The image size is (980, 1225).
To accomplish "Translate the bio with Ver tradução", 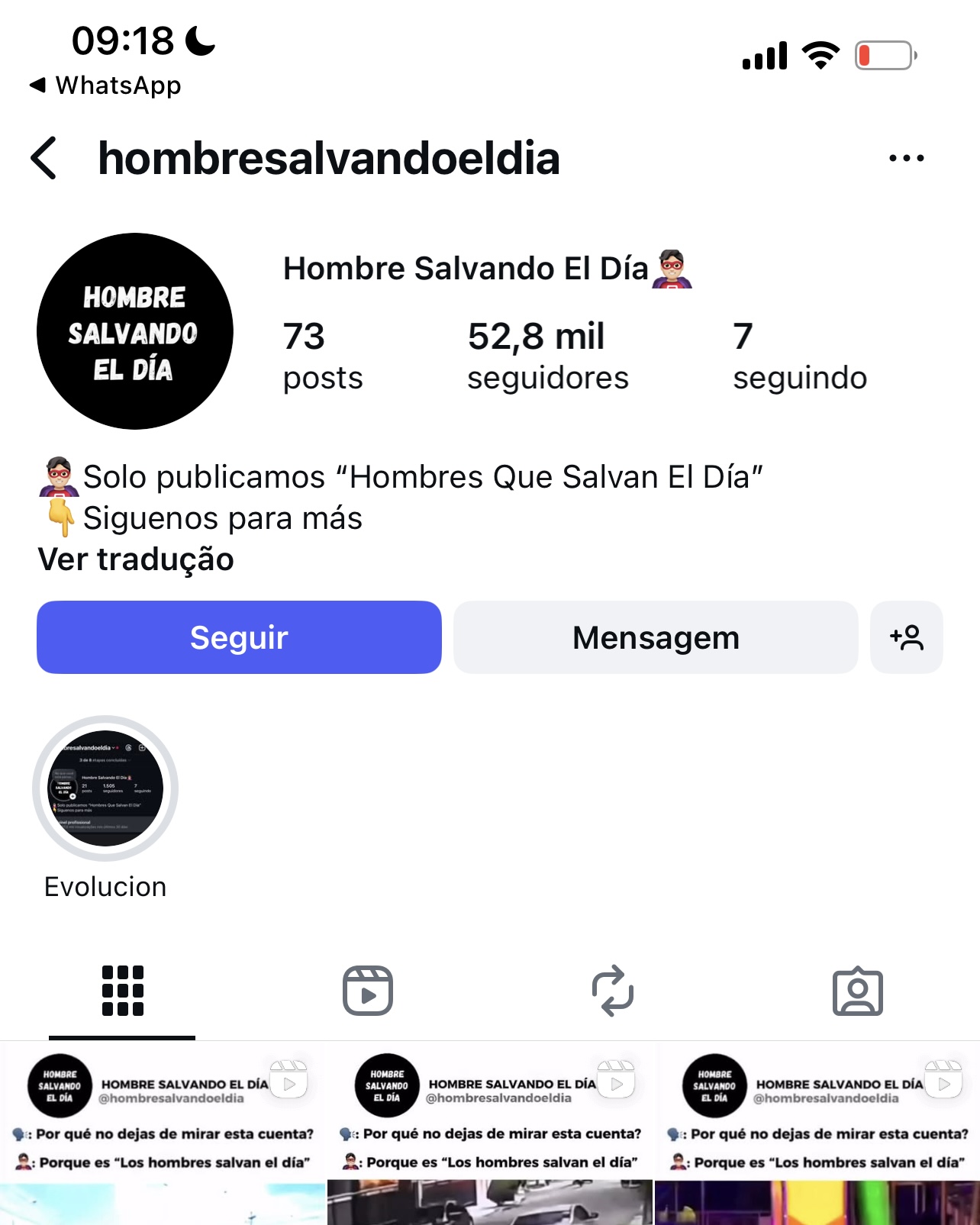I will click(x=136, y=559).
